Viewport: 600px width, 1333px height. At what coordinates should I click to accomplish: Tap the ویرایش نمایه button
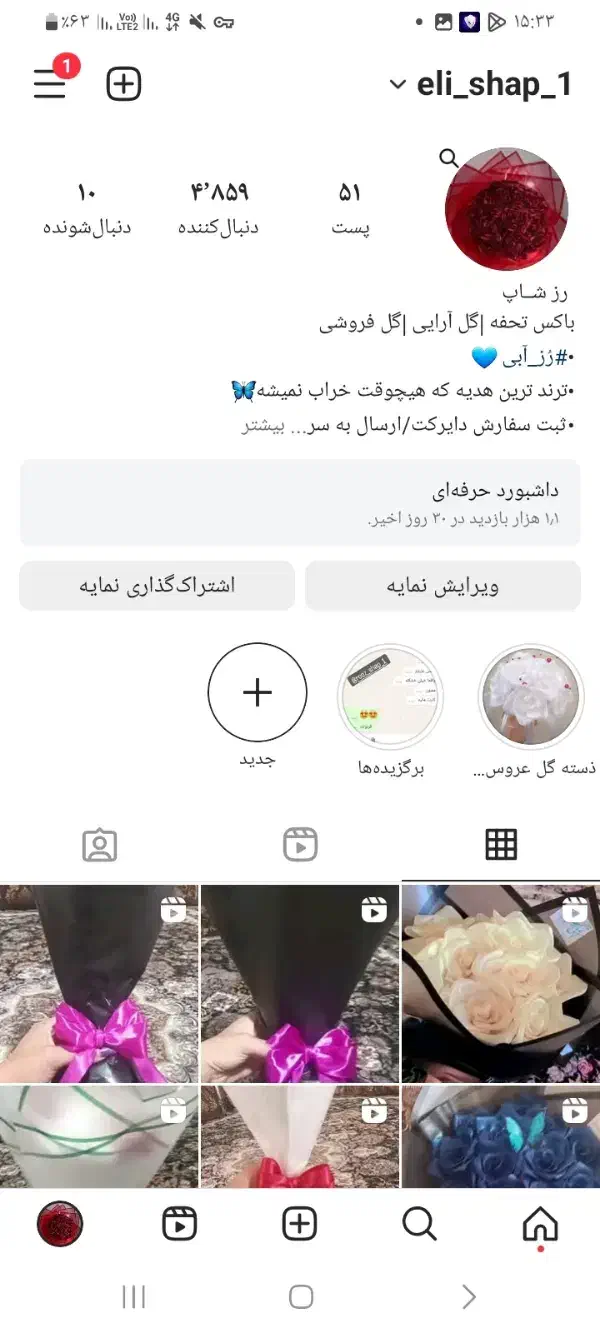[442, 586]
